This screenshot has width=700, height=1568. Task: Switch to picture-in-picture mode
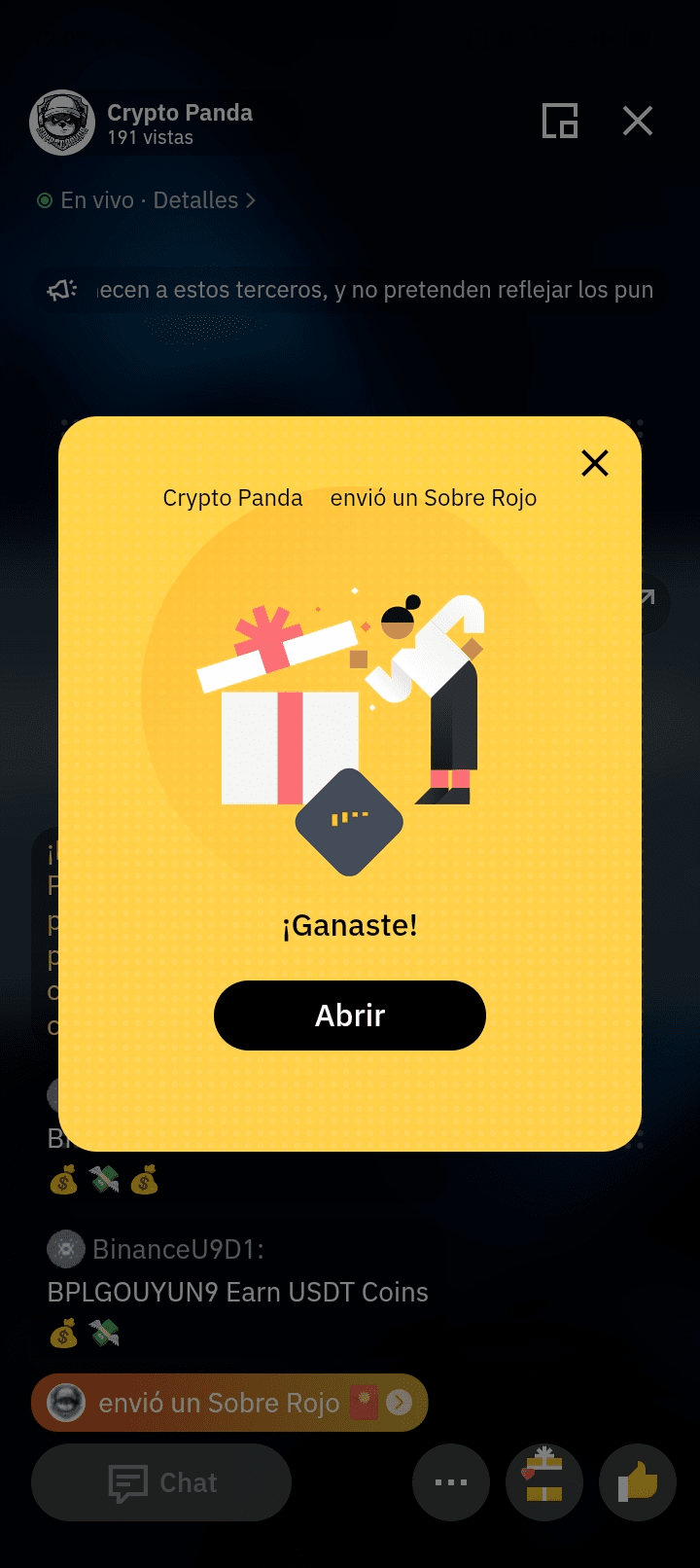[x=560, y=122]
